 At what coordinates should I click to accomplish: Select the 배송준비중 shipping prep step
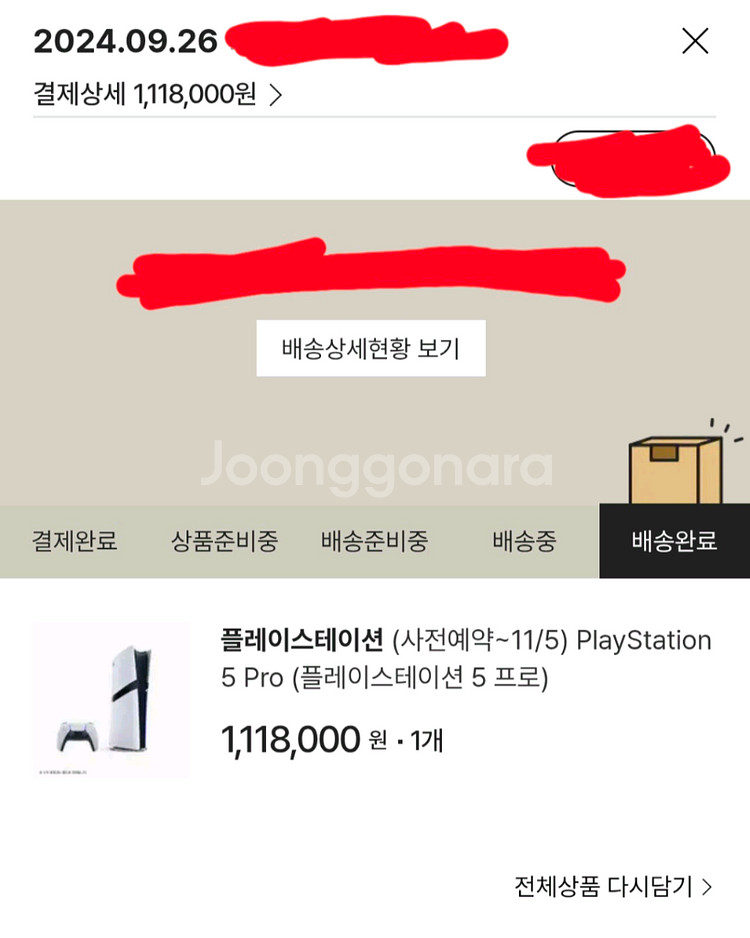(375, 541)
